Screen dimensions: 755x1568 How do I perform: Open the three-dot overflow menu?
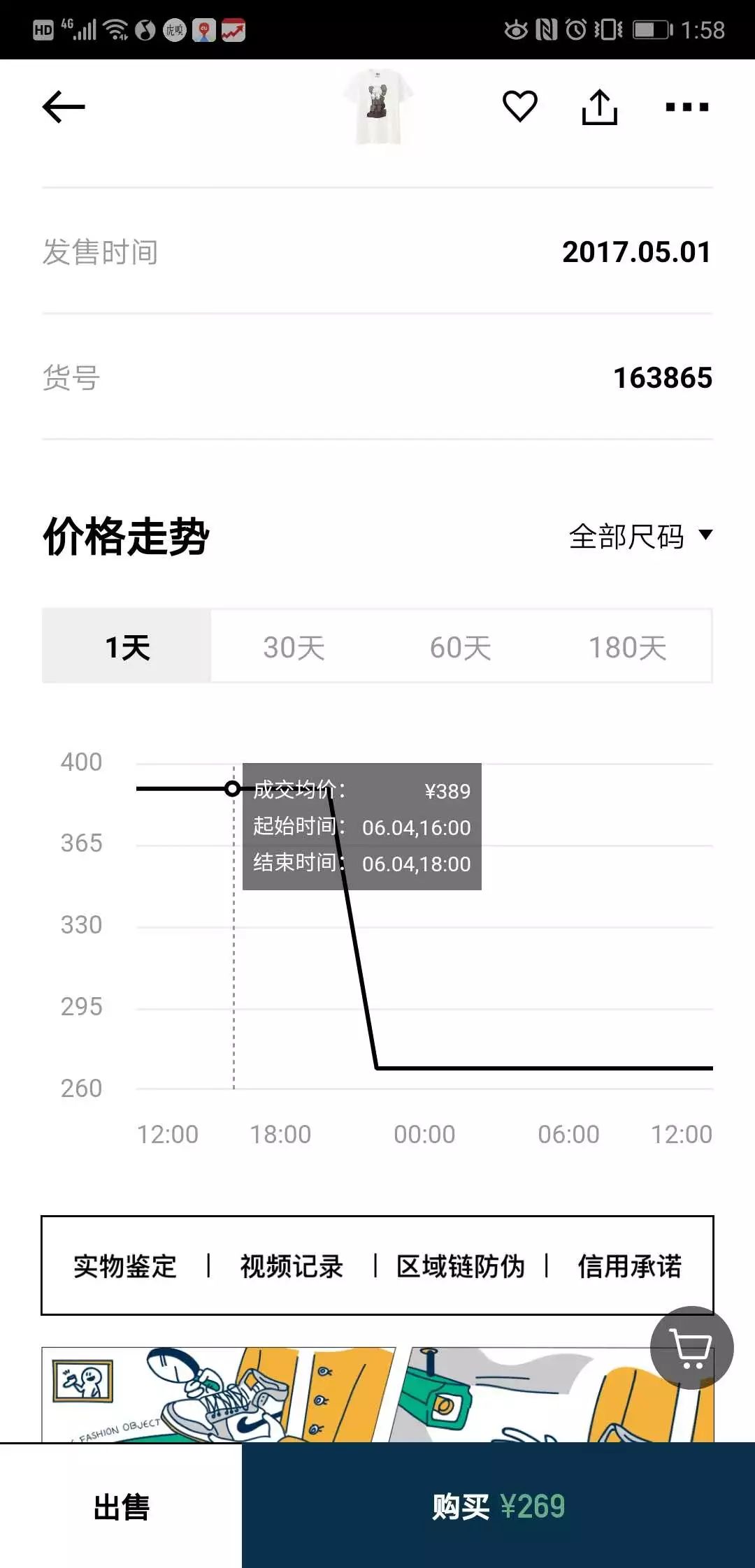[x=687, y=107]
